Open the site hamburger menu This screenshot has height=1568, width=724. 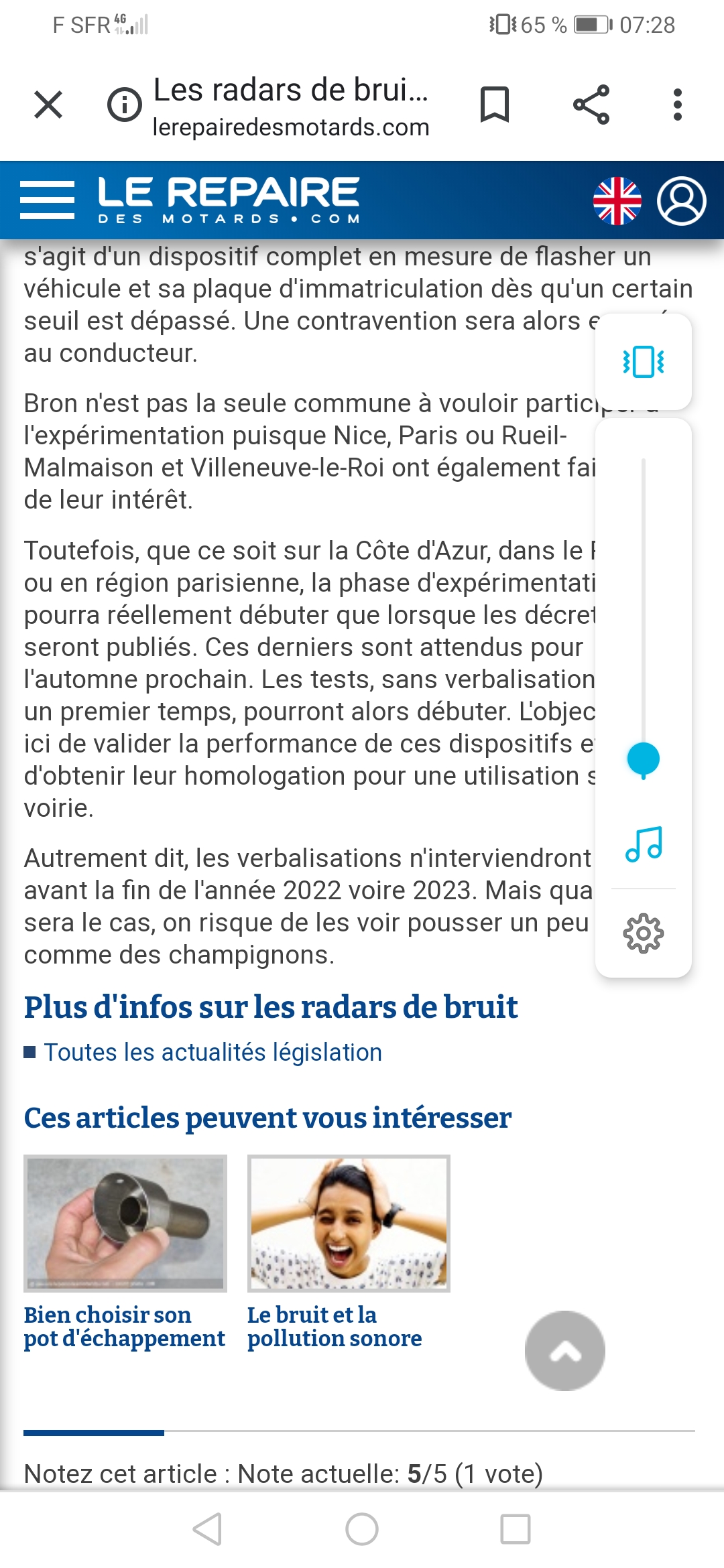click(47, 200)
